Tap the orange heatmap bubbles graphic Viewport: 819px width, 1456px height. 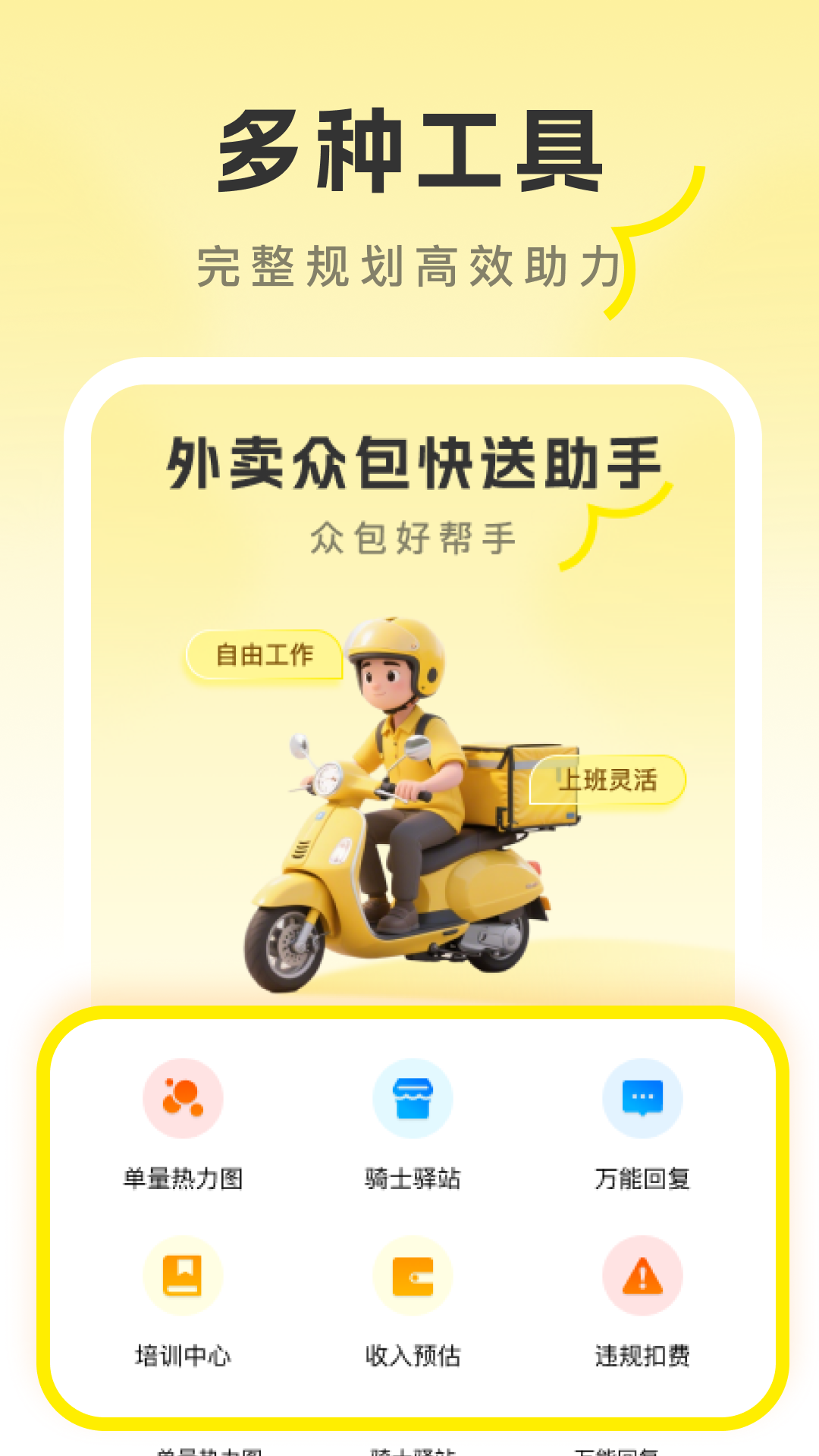(180, 1097)
